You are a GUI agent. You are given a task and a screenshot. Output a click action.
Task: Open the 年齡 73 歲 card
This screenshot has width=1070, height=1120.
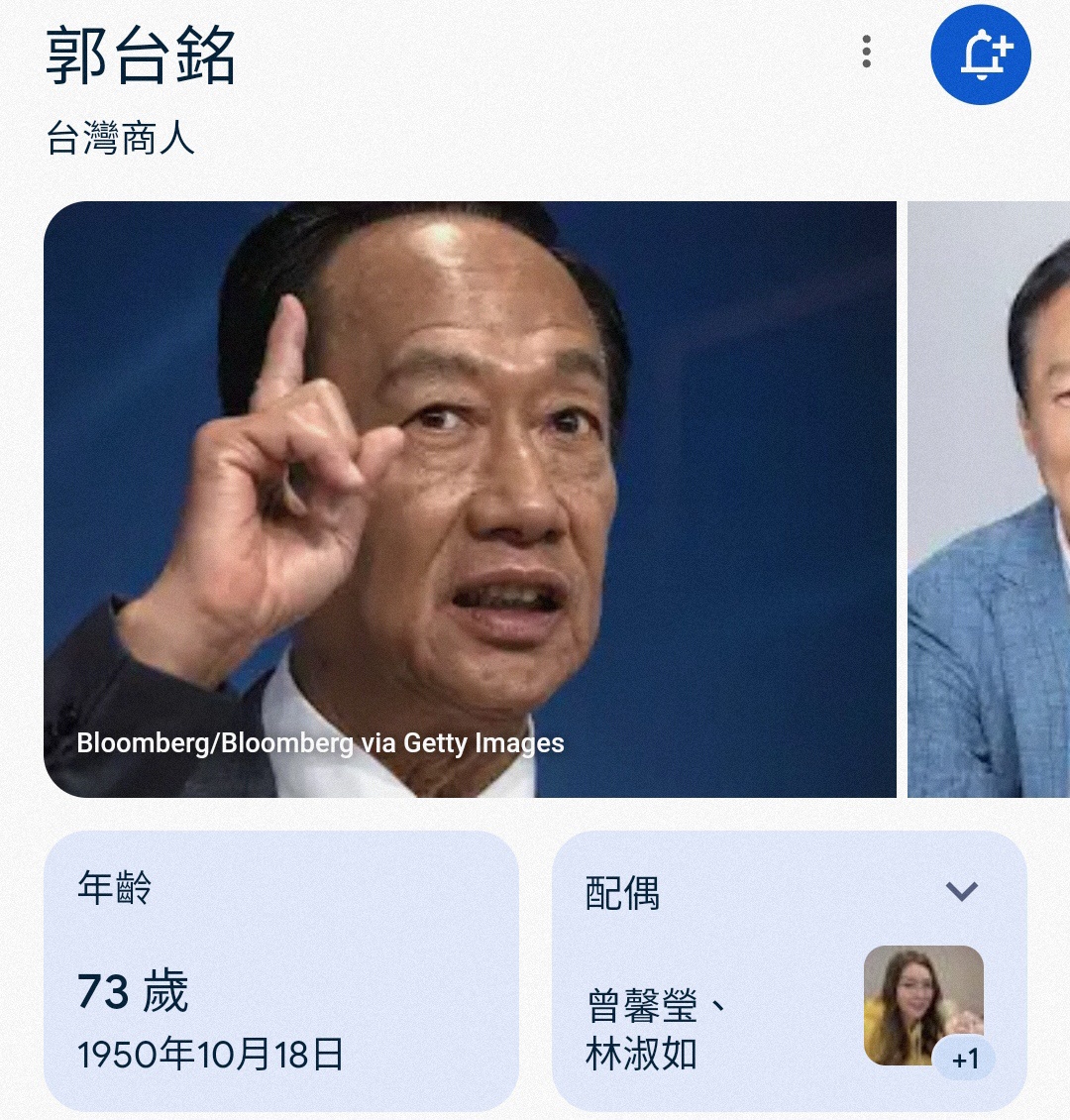click(x=280, y=971)
